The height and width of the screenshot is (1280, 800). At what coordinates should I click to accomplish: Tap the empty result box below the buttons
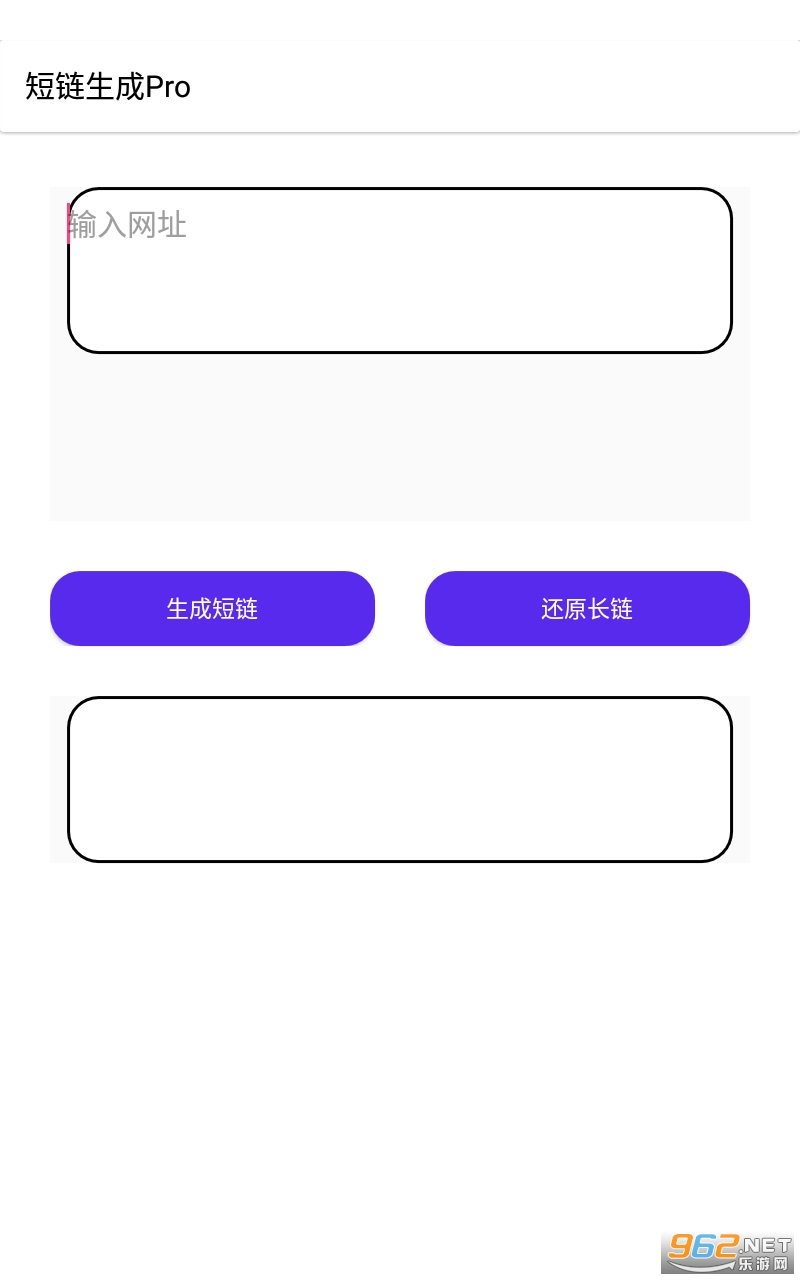pos(400,779)
